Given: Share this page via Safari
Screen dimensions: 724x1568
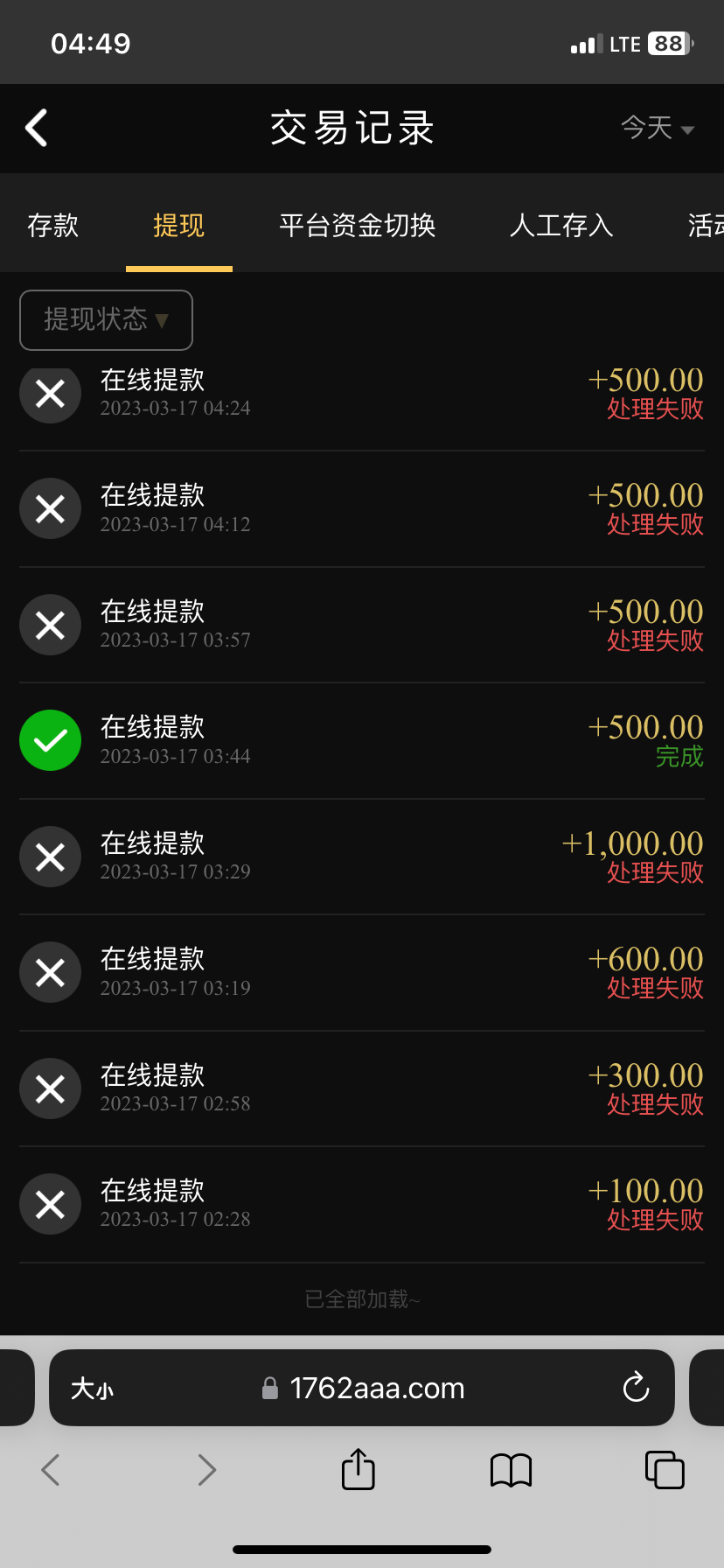Looking at the screenshot, I should tap(358, 1469).
